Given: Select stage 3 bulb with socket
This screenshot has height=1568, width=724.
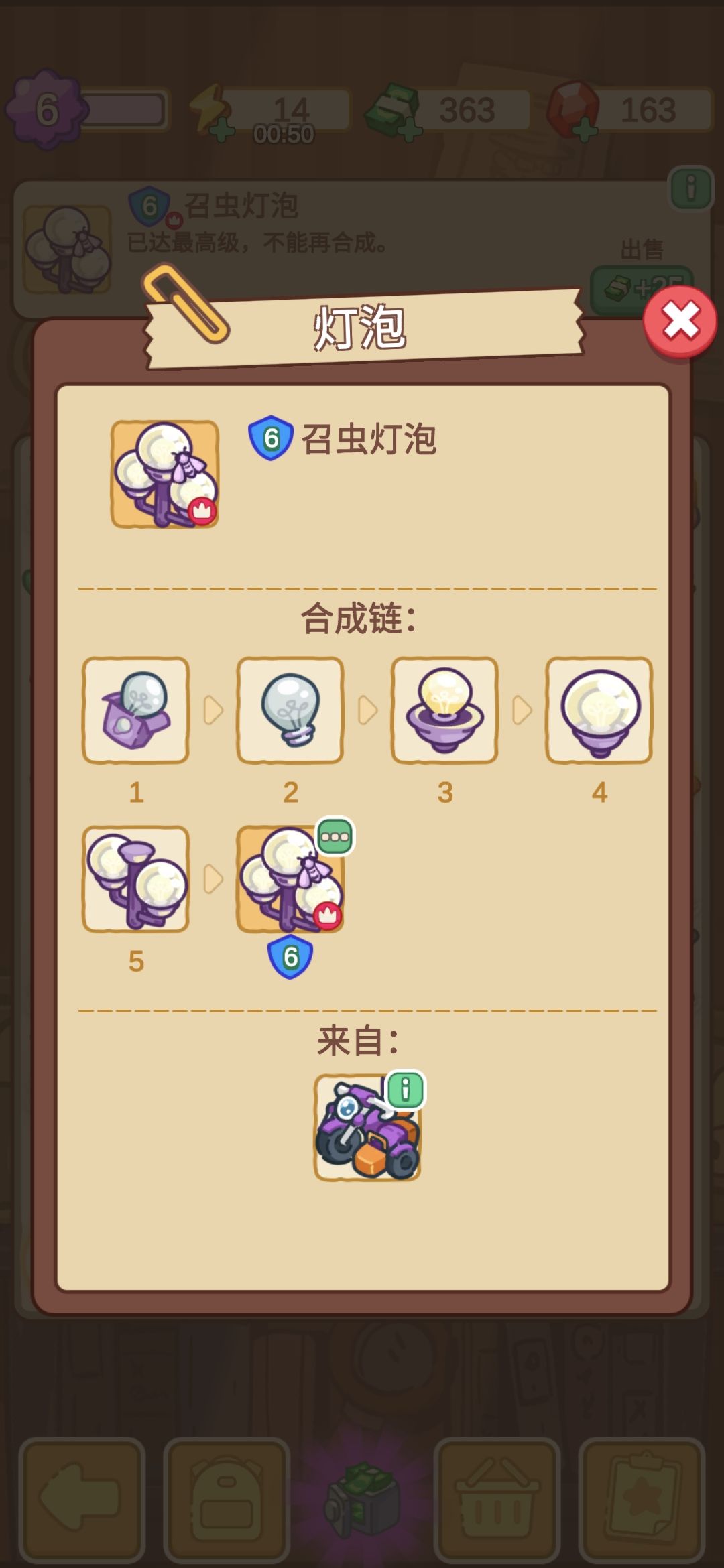Looking at the screenshot, I should [x=445, y=712].
